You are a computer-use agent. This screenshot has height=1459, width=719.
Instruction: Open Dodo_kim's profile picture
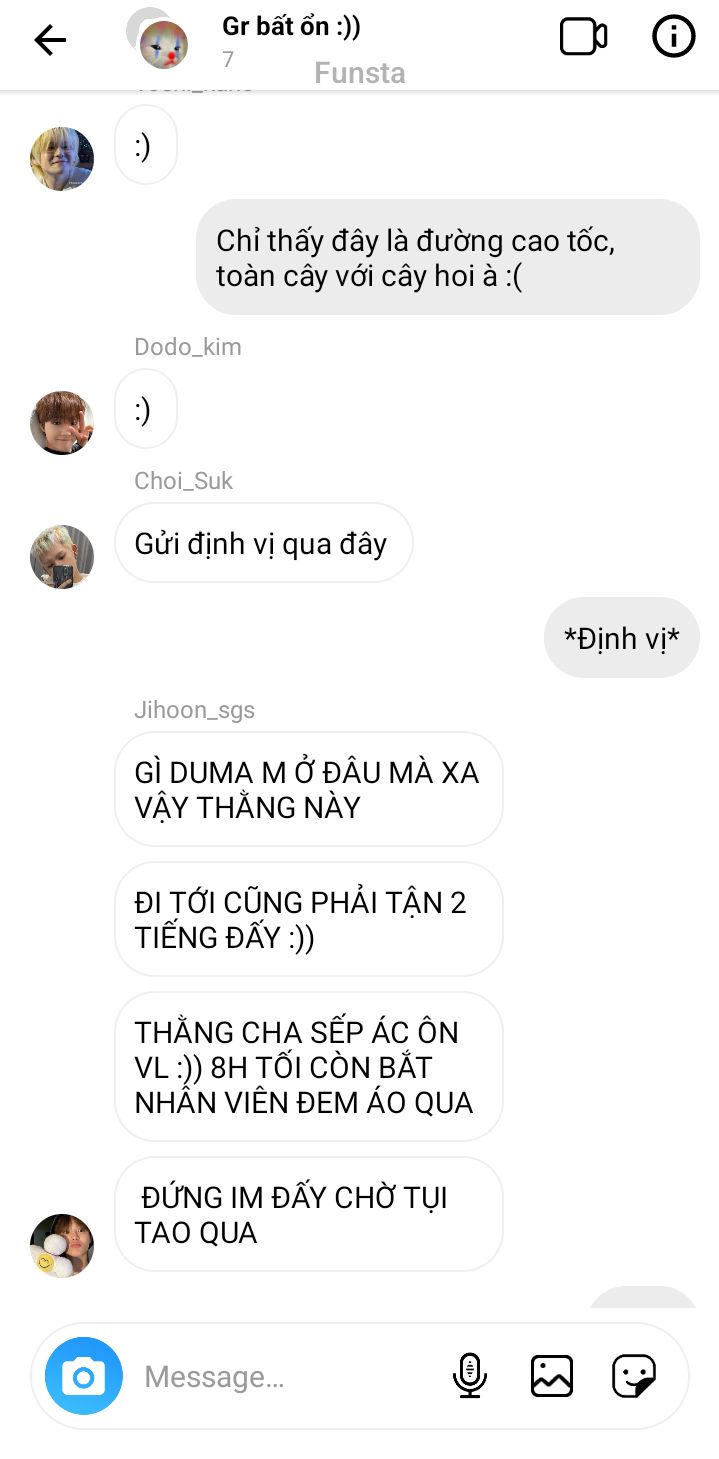coord(62,423)
